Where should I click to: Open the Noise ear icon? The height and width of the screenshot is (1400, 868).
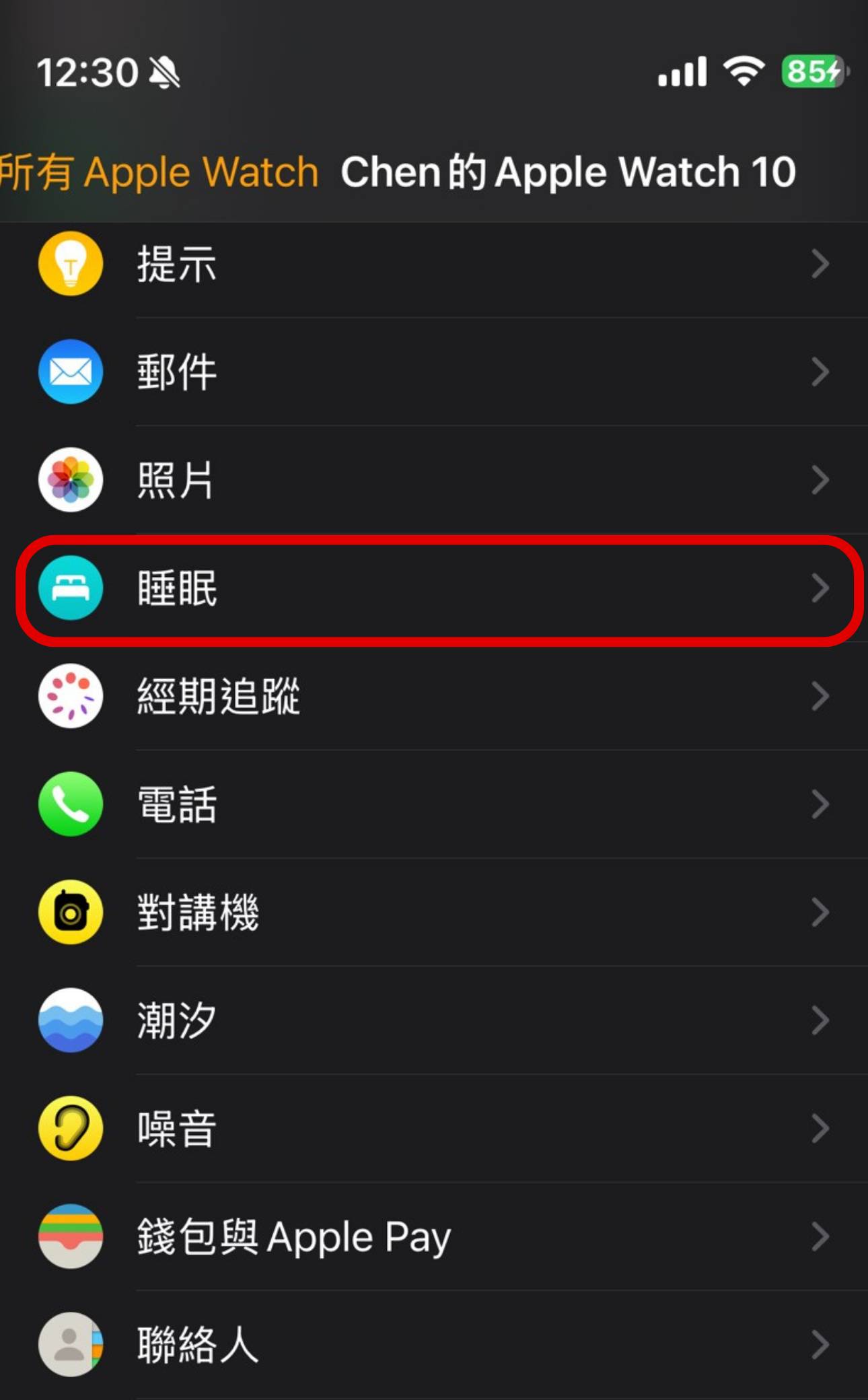[x=71, y=1129]
